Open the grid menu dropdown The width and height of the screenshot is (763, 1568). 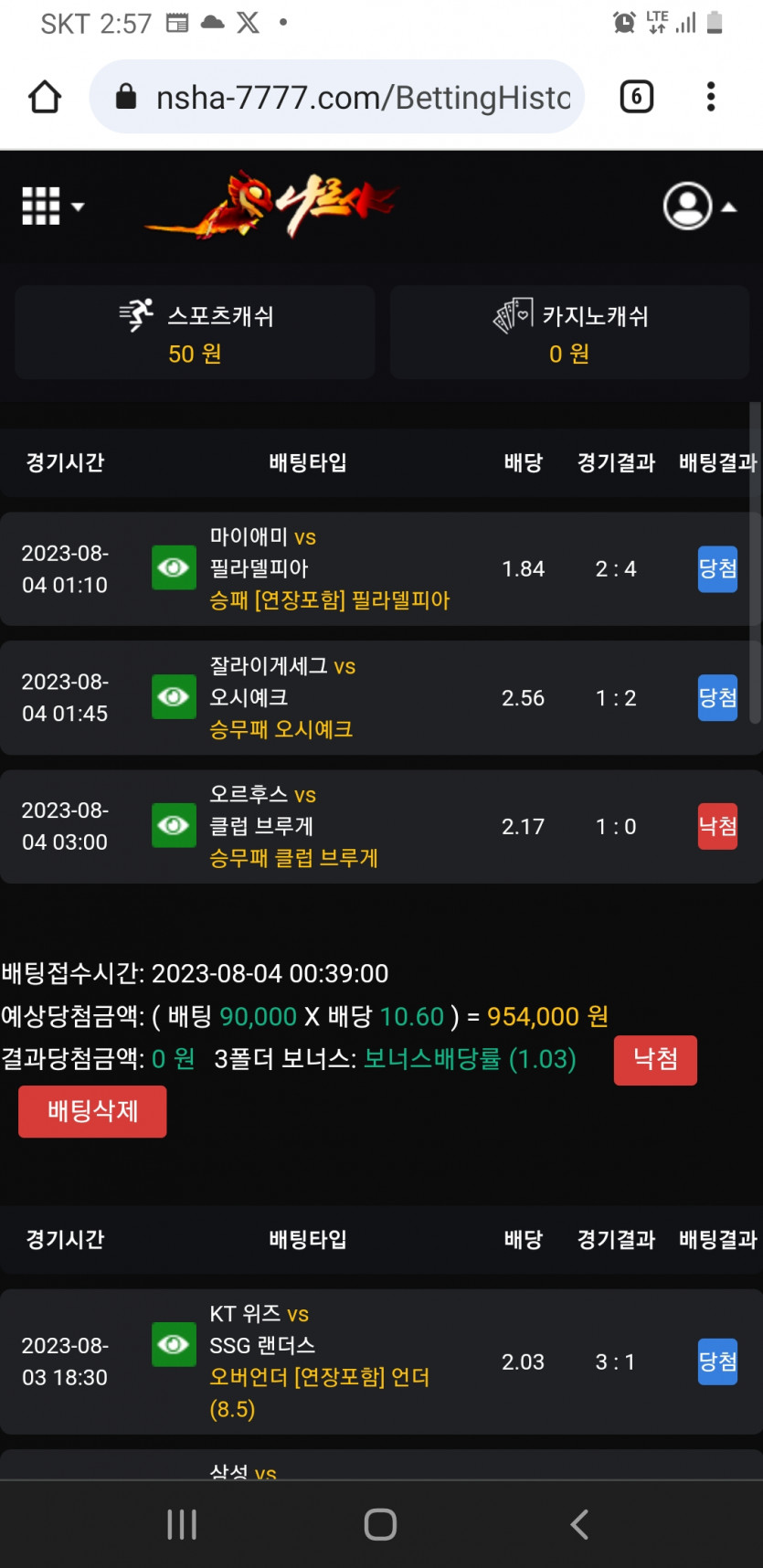pyautogui.click(x=52, y=207)
